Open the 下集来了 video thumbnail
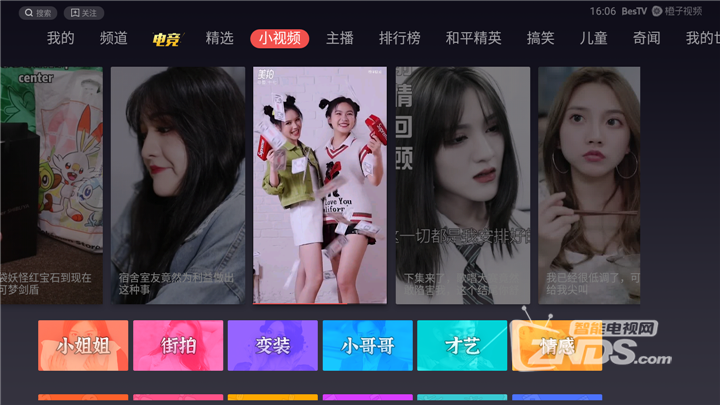 (x=462, y=185)
